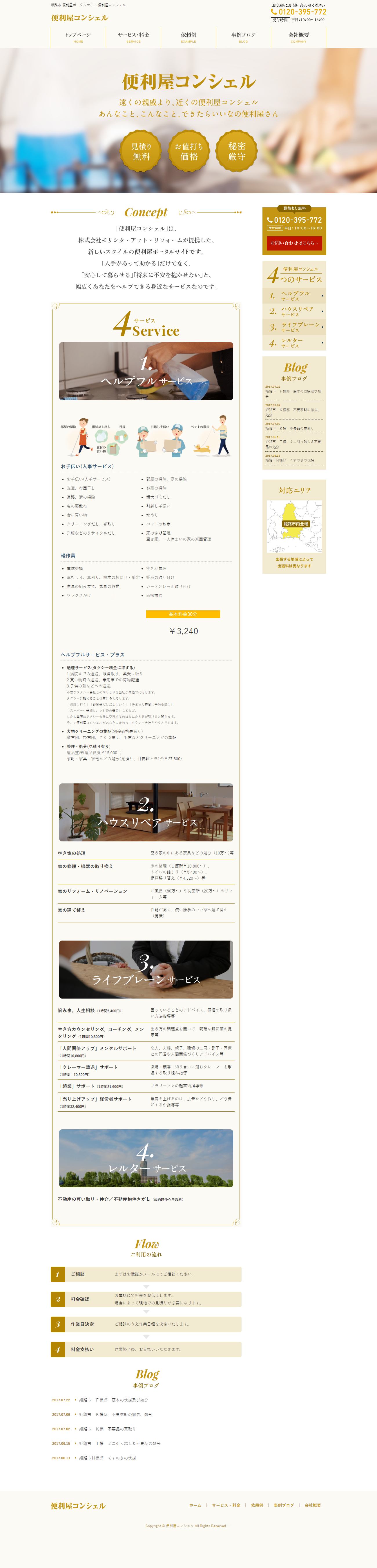The image size is (377, 1568).
Task: Open 4. レルターサービス in the sidebar list
Action: tap(295, 343)
